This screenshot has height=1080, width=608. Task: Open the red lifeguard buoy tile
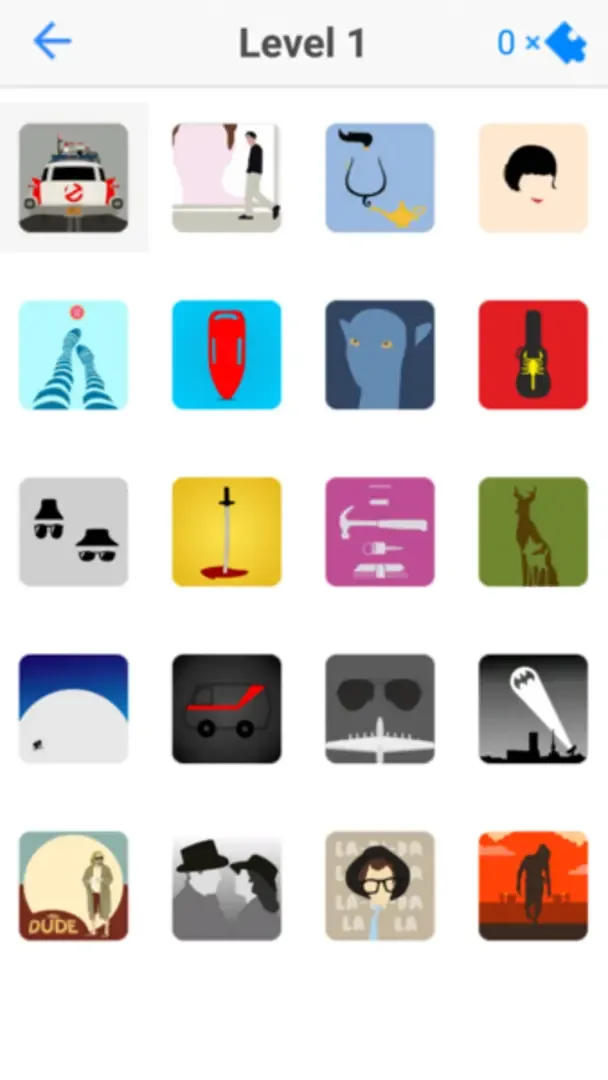click(227, 355)
